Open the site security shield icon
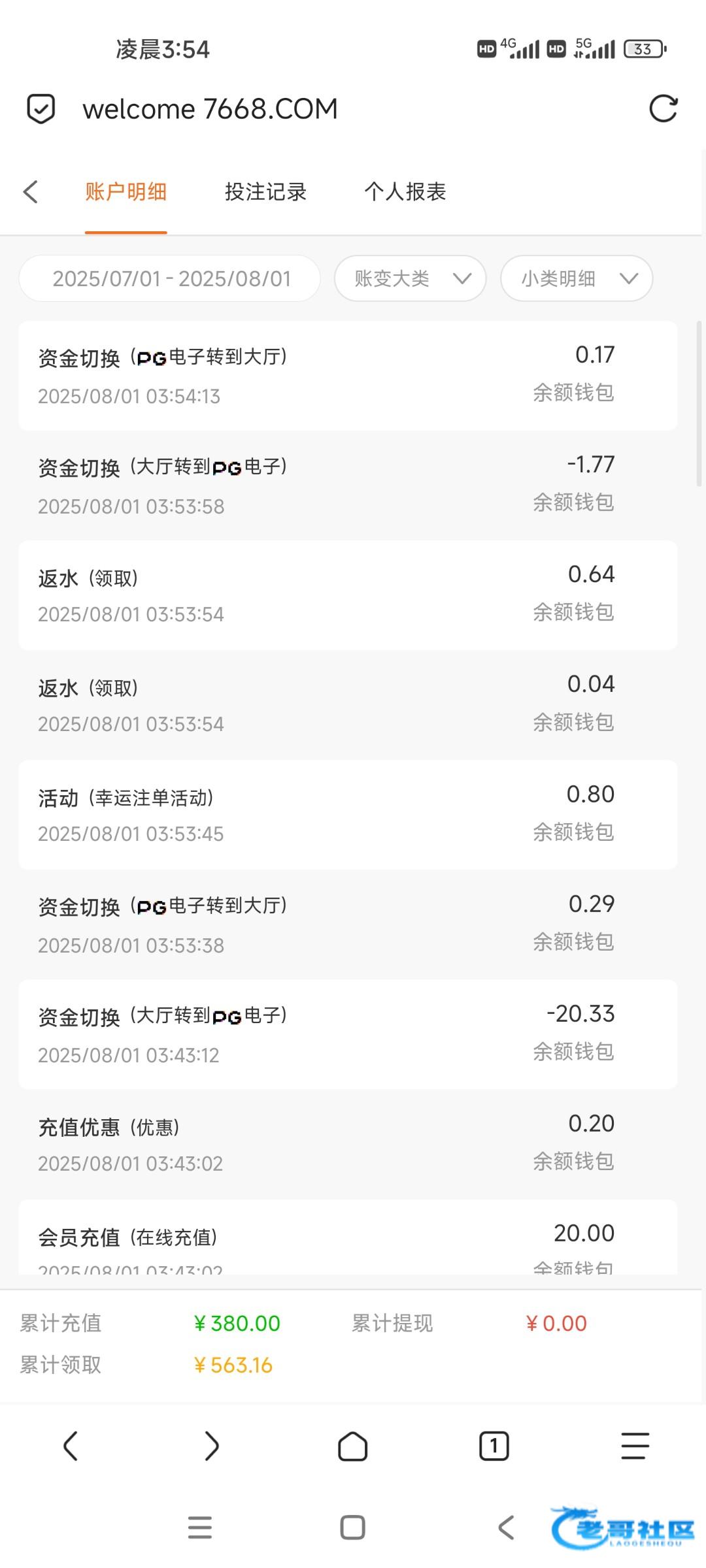 coord(41,108)
